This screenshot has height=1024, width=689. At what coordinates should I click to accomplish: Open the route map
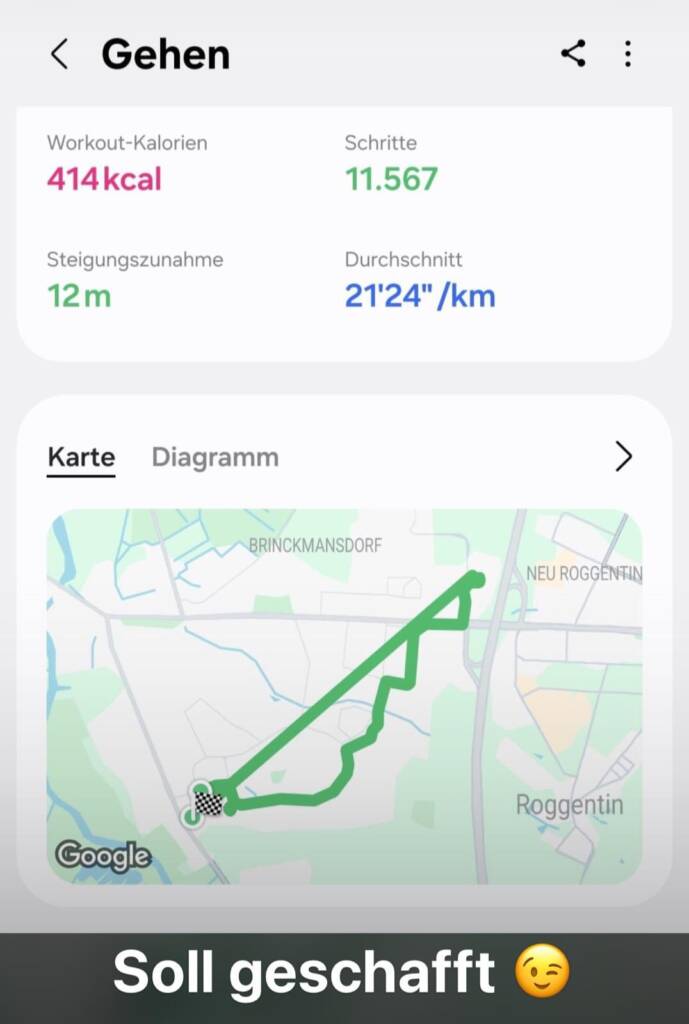click(344, 696)
